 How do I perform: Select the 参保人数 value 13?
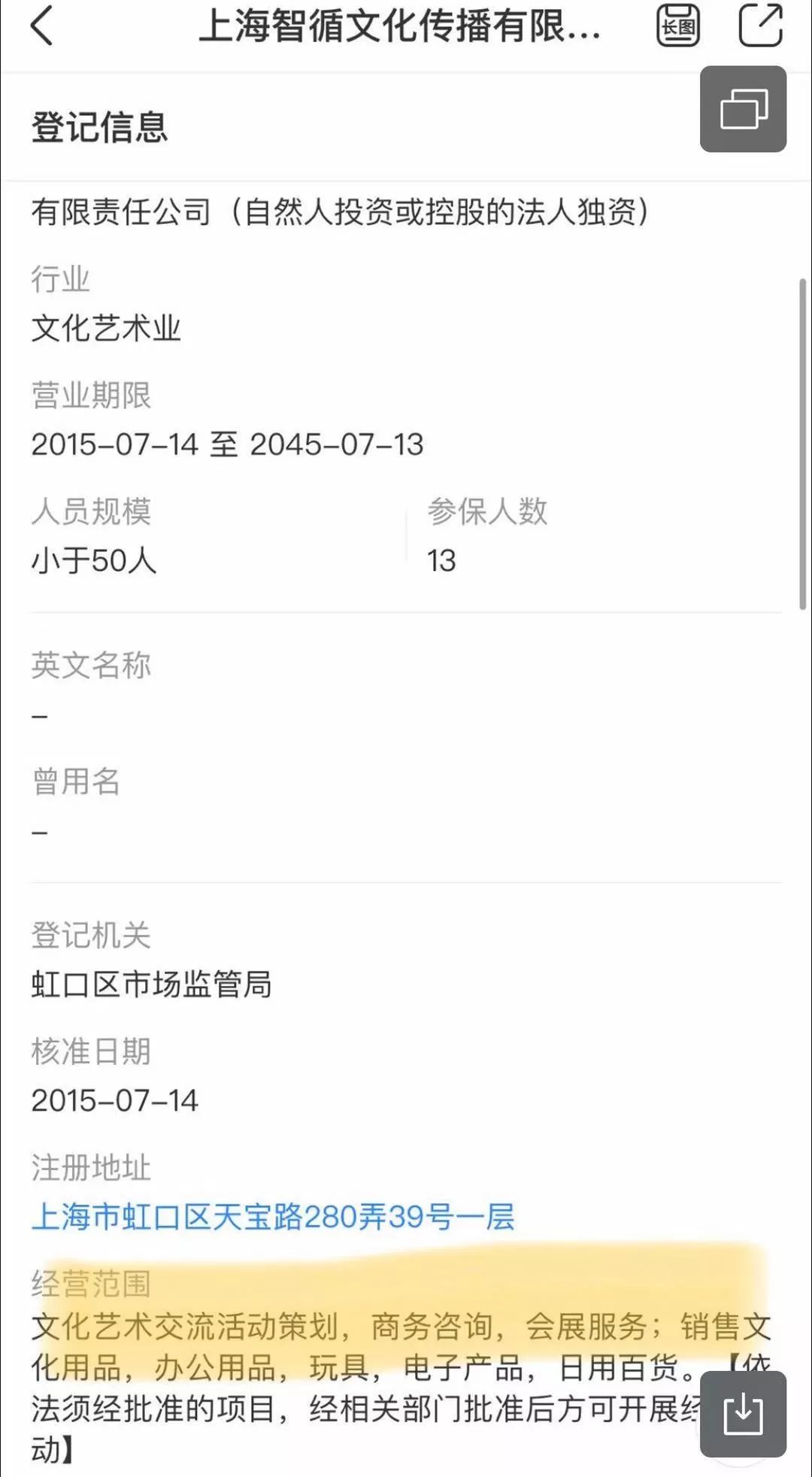coord(443,561)
